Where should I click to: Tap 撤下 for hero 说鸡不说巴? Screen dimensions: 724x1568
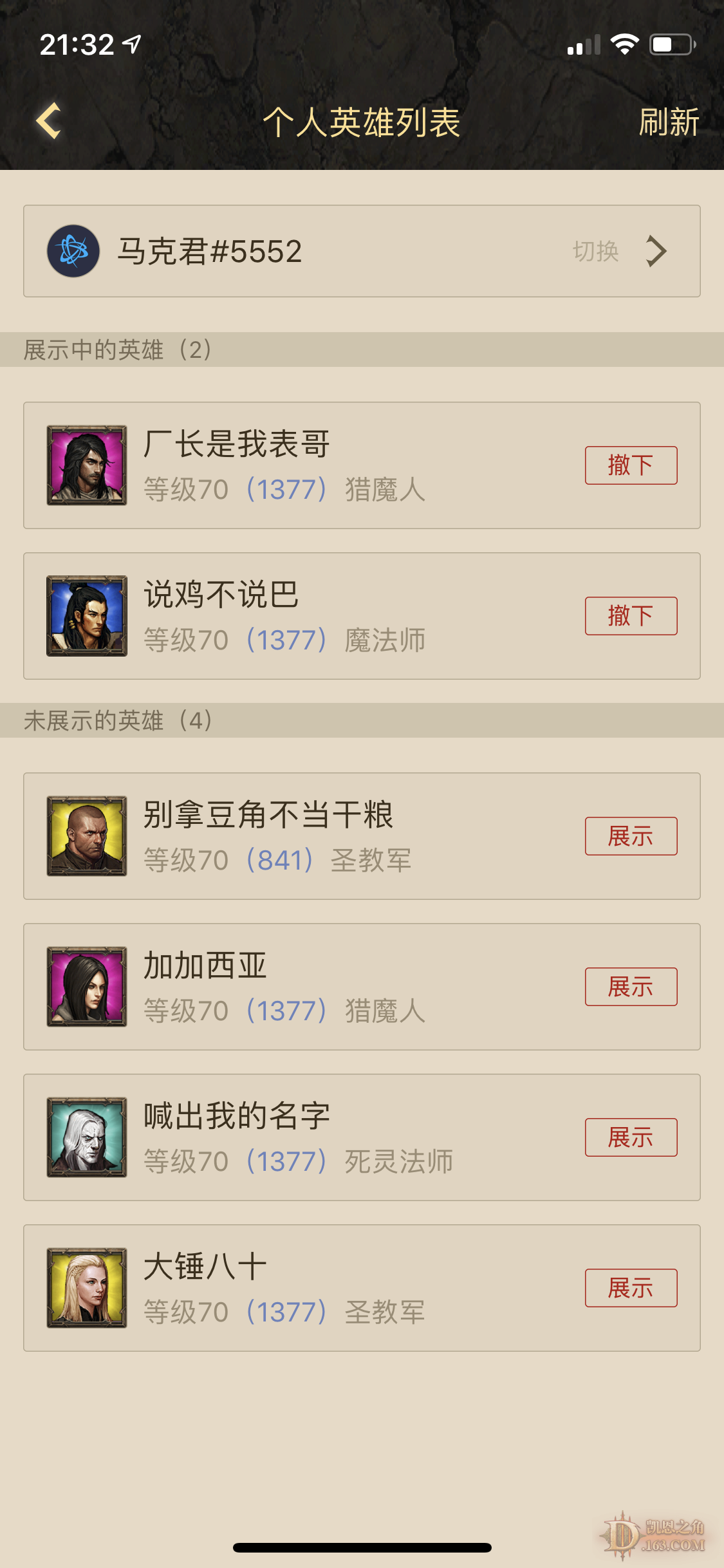630,615
